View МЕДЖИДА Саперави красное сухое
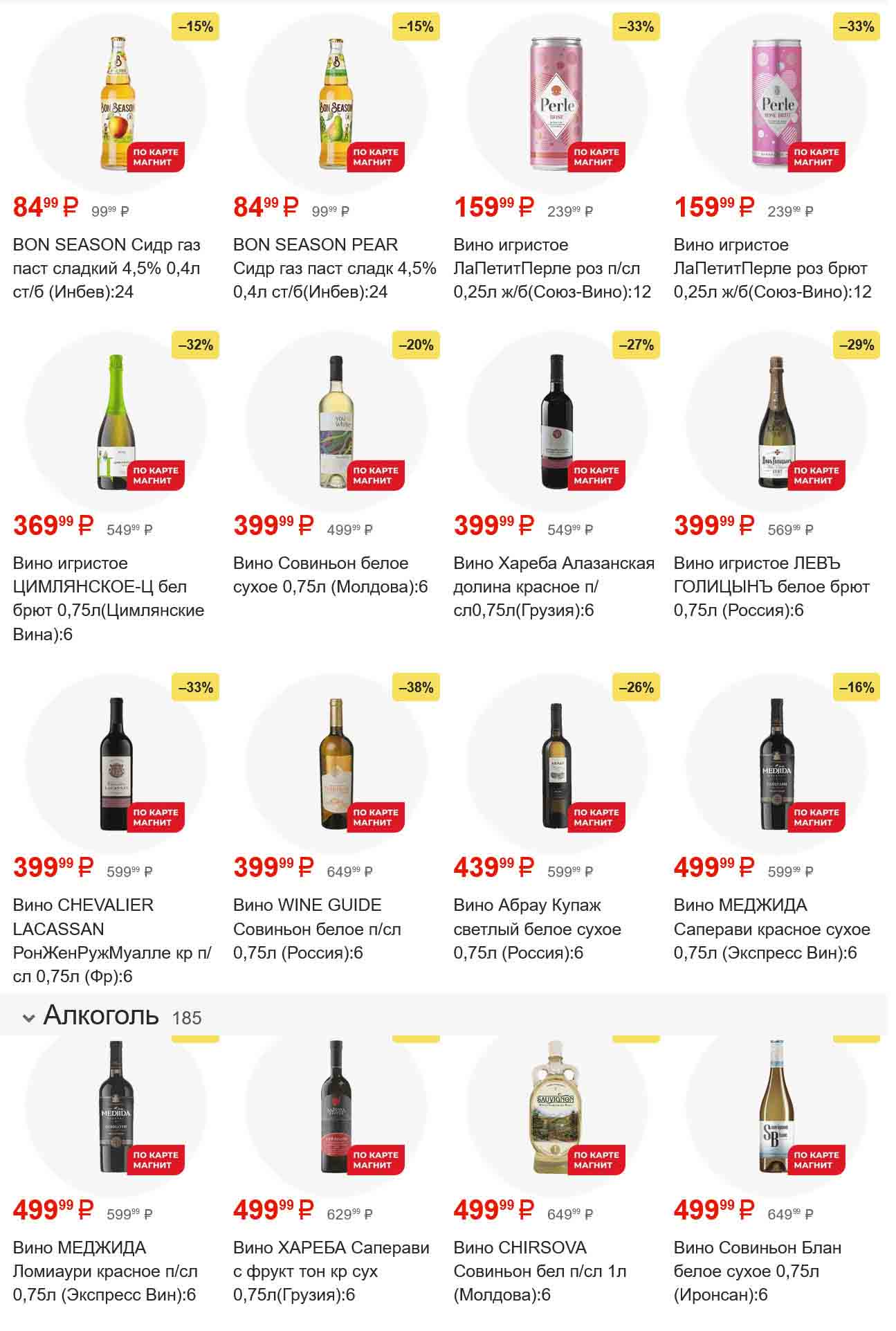Viewport: 896px width, 1331px height. coord(776,763)
